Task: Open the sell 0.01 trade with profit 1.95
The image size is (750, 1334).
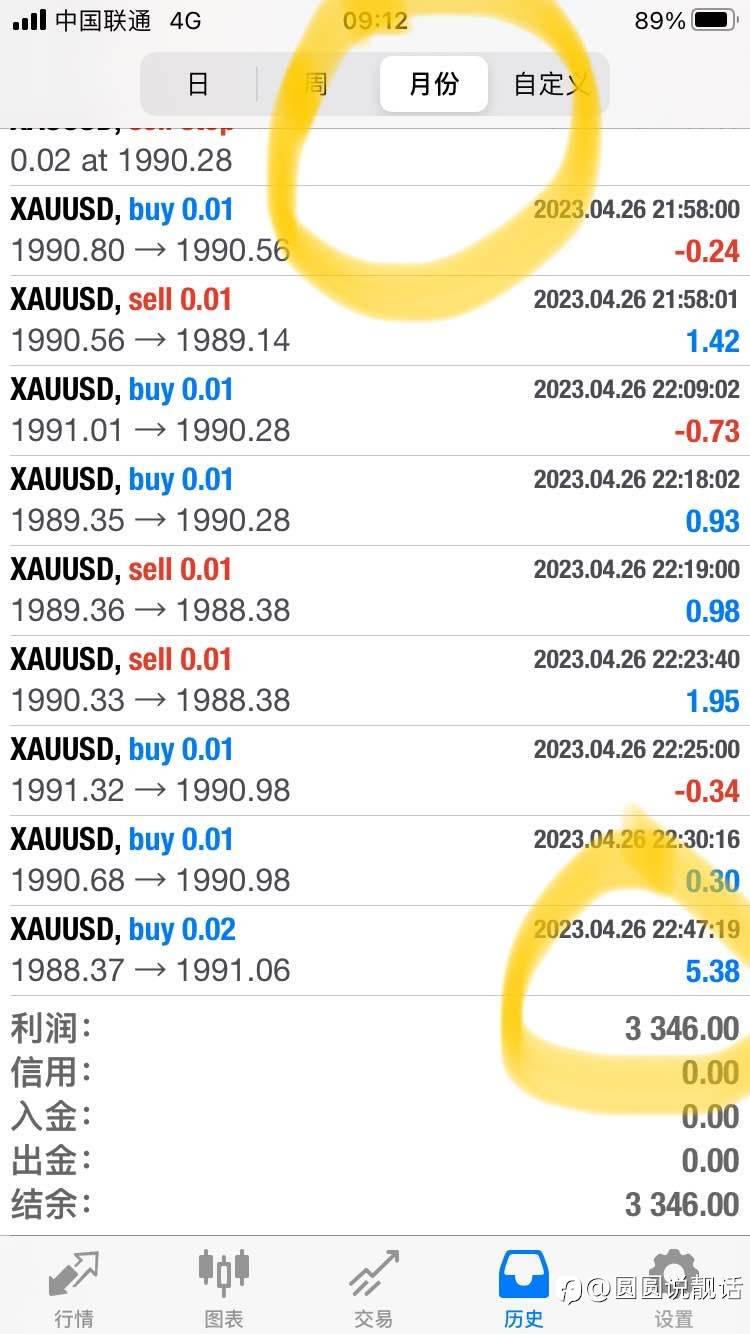Action: [375, 681]
